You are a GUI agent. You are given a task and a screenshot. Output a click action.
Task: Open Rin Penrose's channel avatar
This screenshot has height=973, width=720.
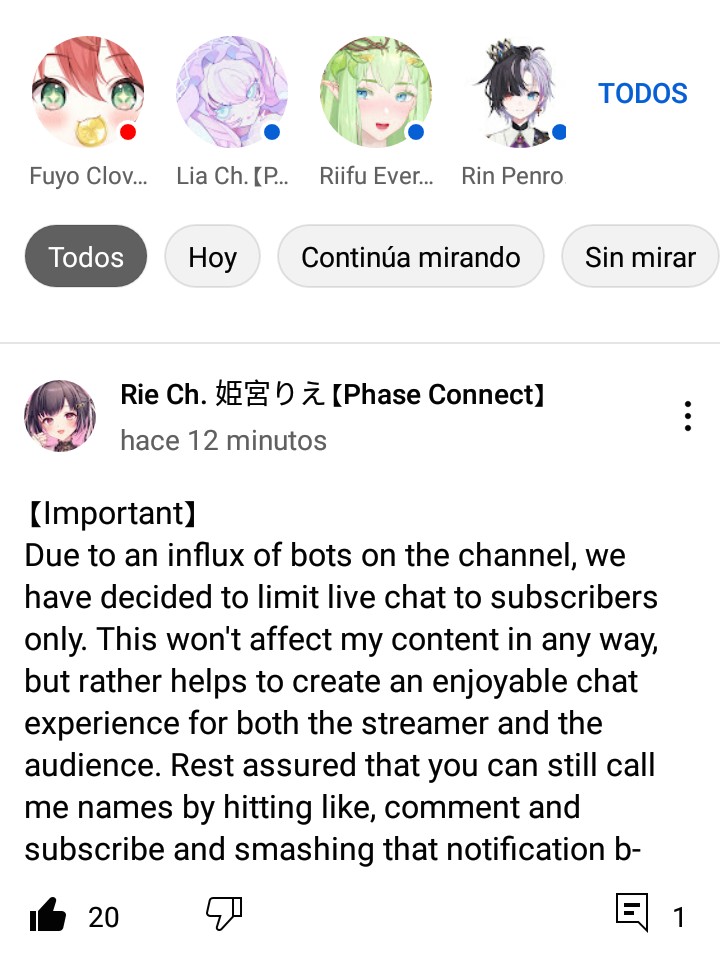(517, 92)
